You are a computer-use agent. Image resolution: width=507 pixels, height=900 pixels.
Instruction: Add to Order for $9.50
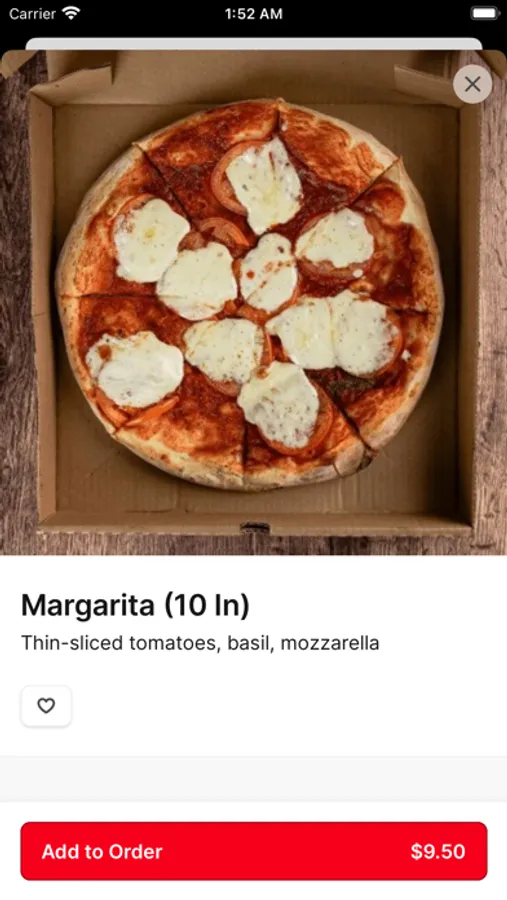254,851
